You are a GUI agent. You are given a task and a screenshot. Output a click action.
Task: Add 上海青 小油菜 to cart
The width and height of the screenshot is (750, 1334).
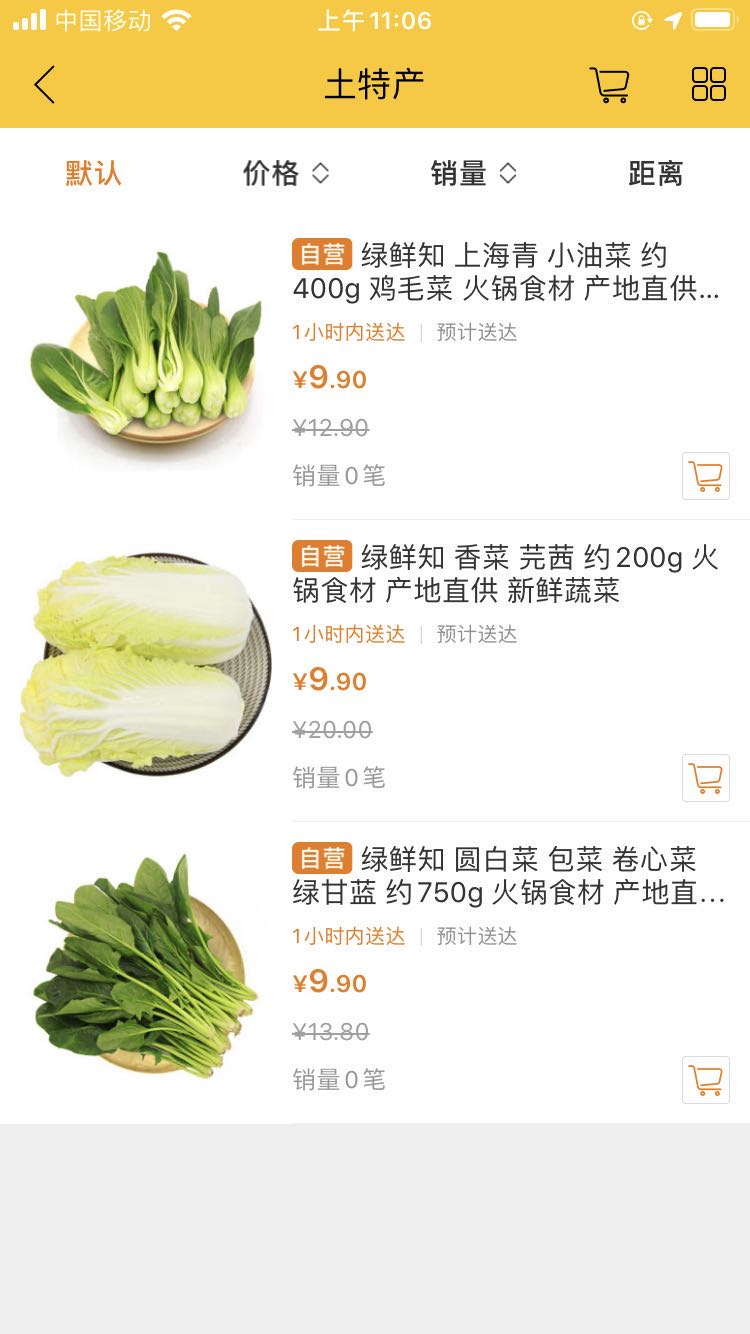(705, 476)
